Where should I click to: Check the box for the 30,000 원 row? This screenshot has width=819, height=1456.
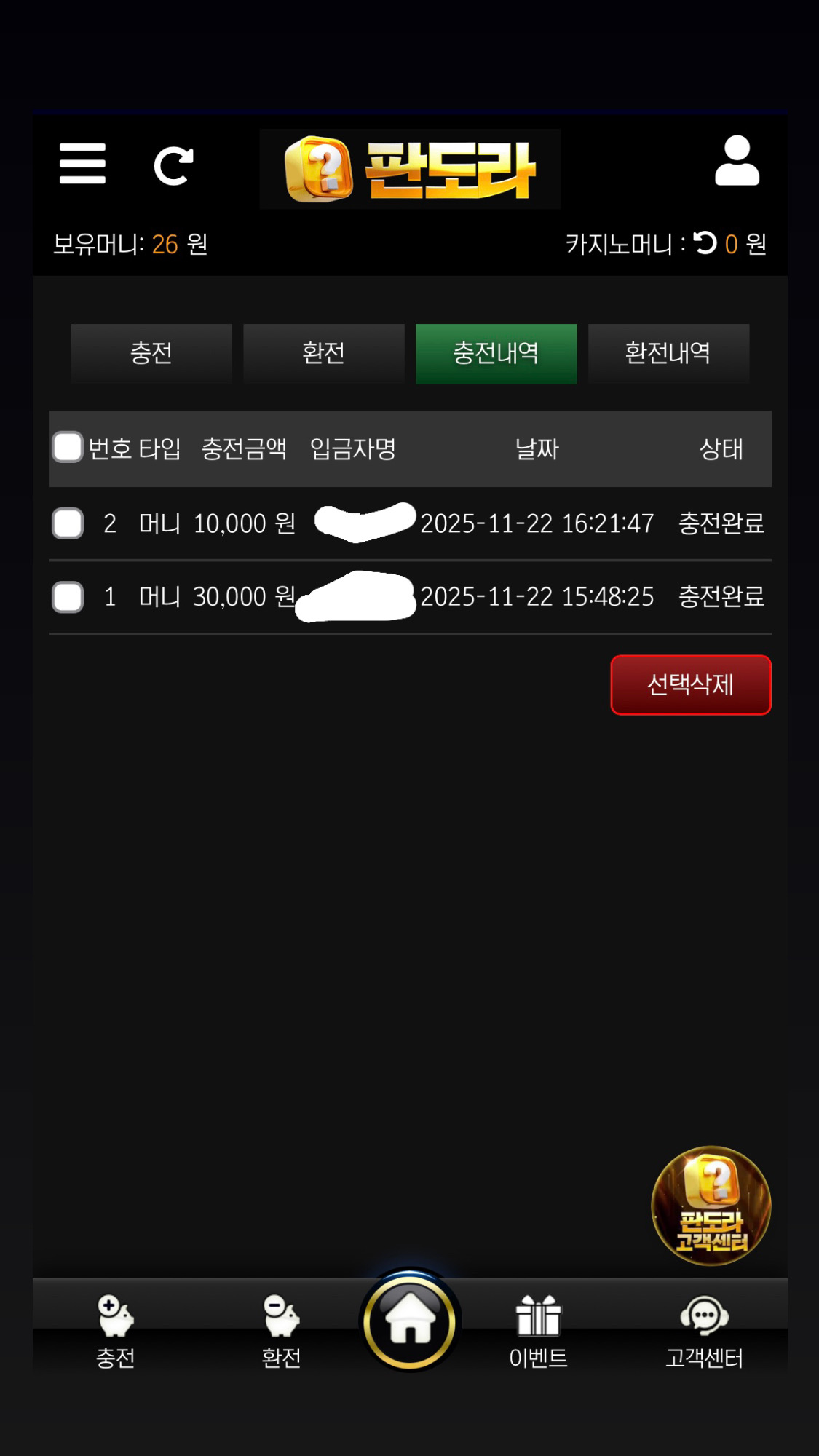click(x=68, y=597)
